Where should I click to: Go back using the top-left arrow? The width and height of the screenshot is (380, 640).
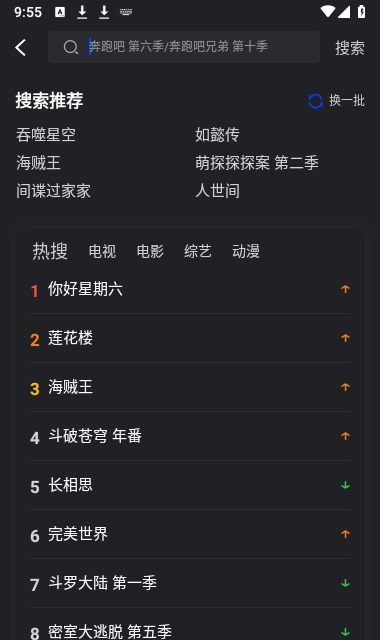pos(21,47)
